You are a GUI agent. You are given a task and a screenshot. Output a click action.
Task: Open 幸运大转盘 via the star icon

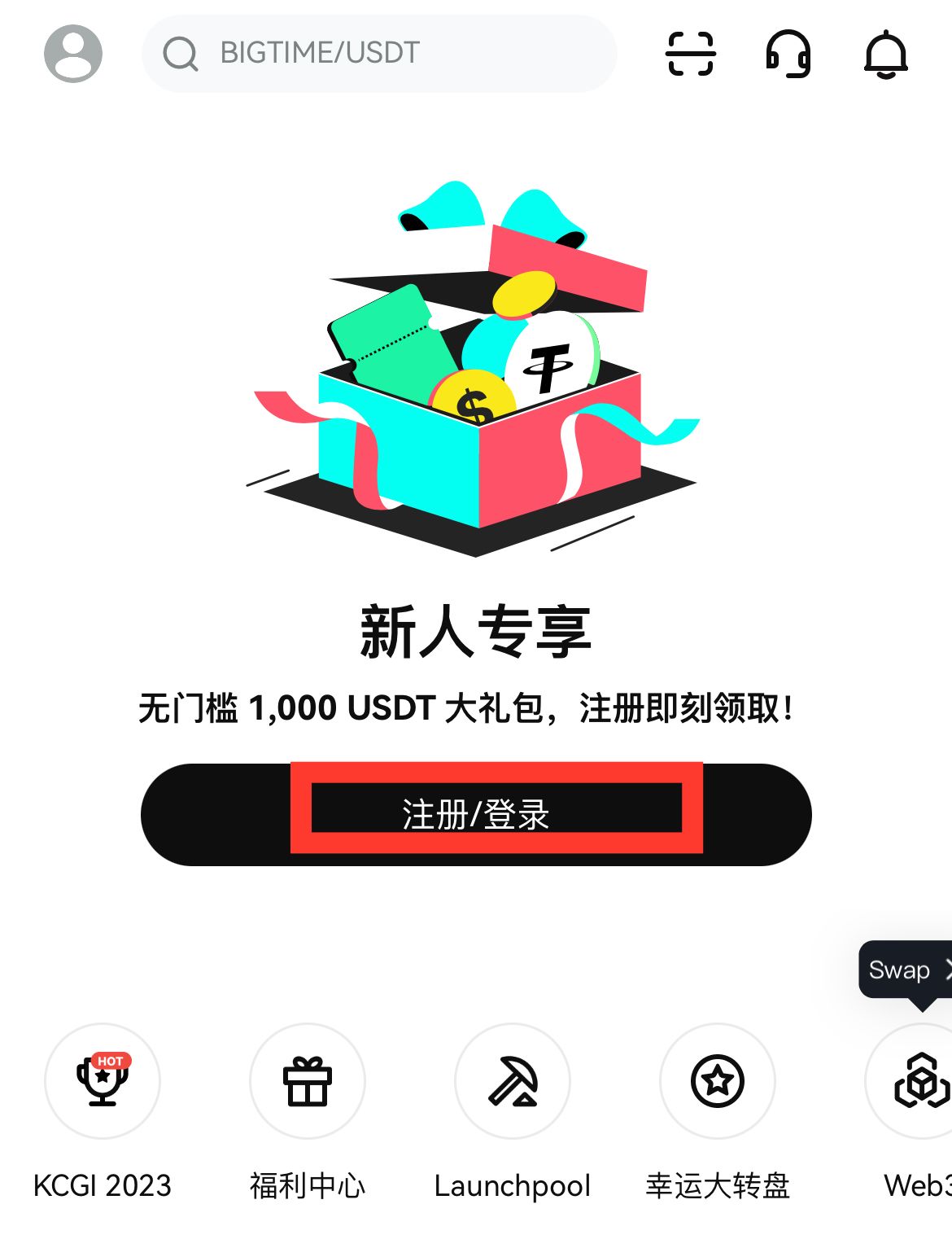[x=717, y=1081]
